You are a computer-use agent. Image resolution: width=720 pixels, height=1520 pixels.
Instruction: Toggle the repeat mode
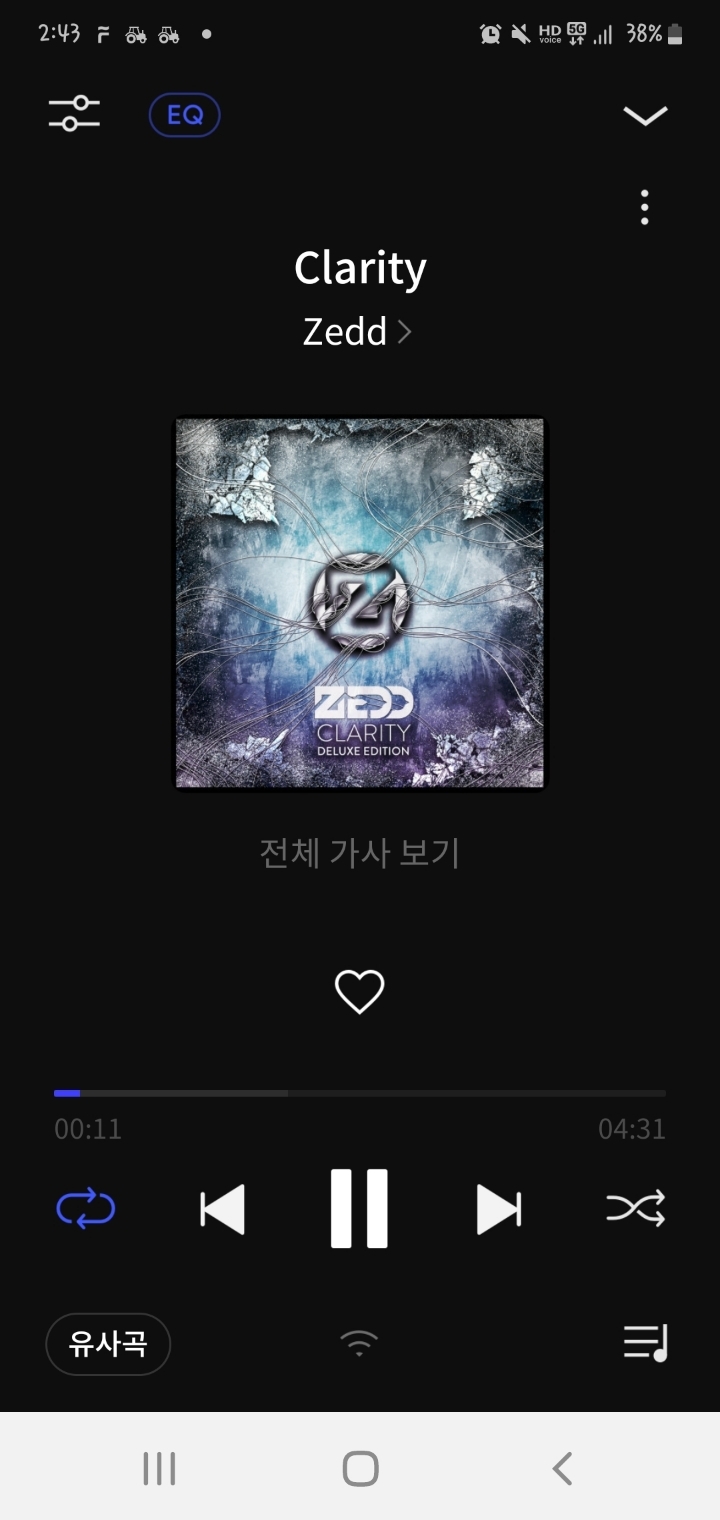[x=86, y=1210]
